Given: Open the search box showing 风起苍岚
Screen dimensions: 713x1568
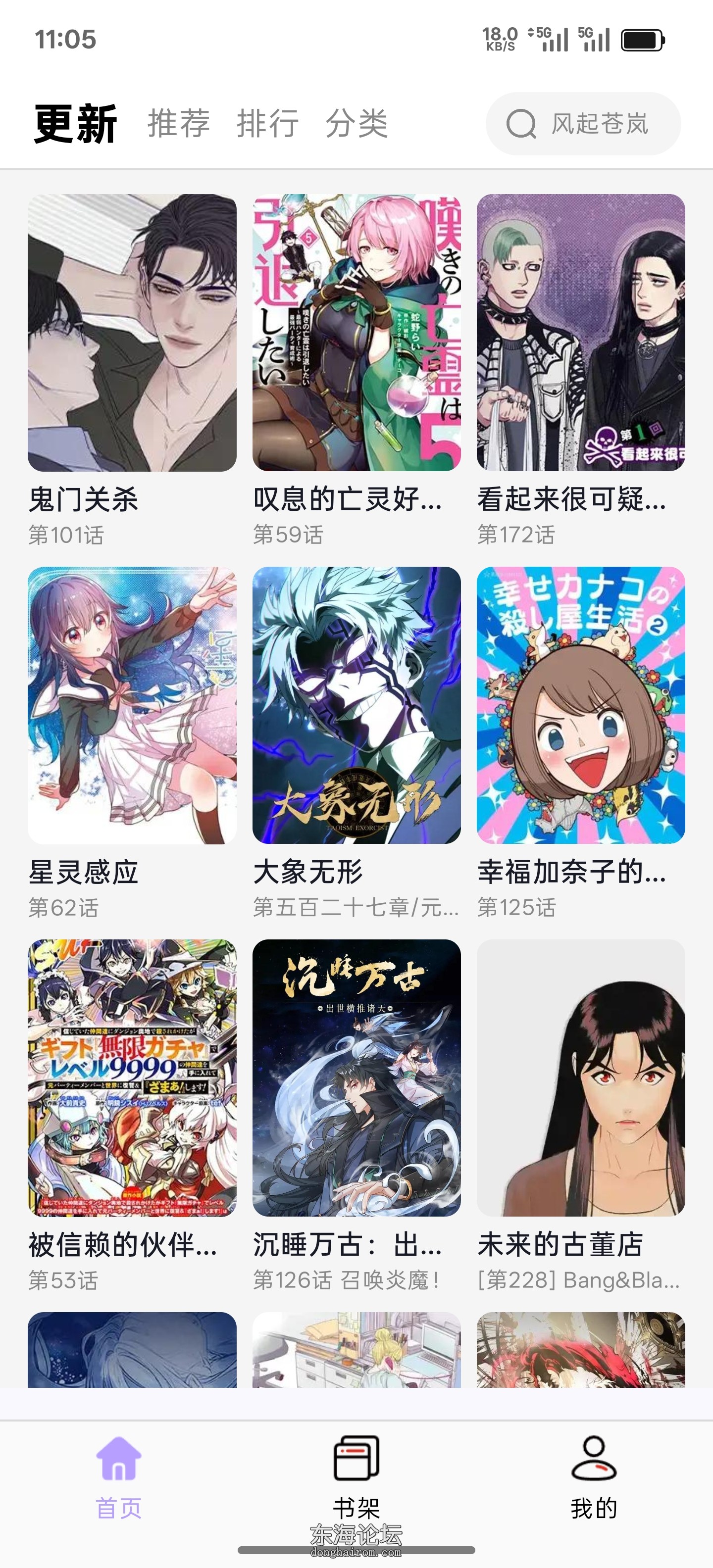Looking at the screenshot, I should coord(583,124).
